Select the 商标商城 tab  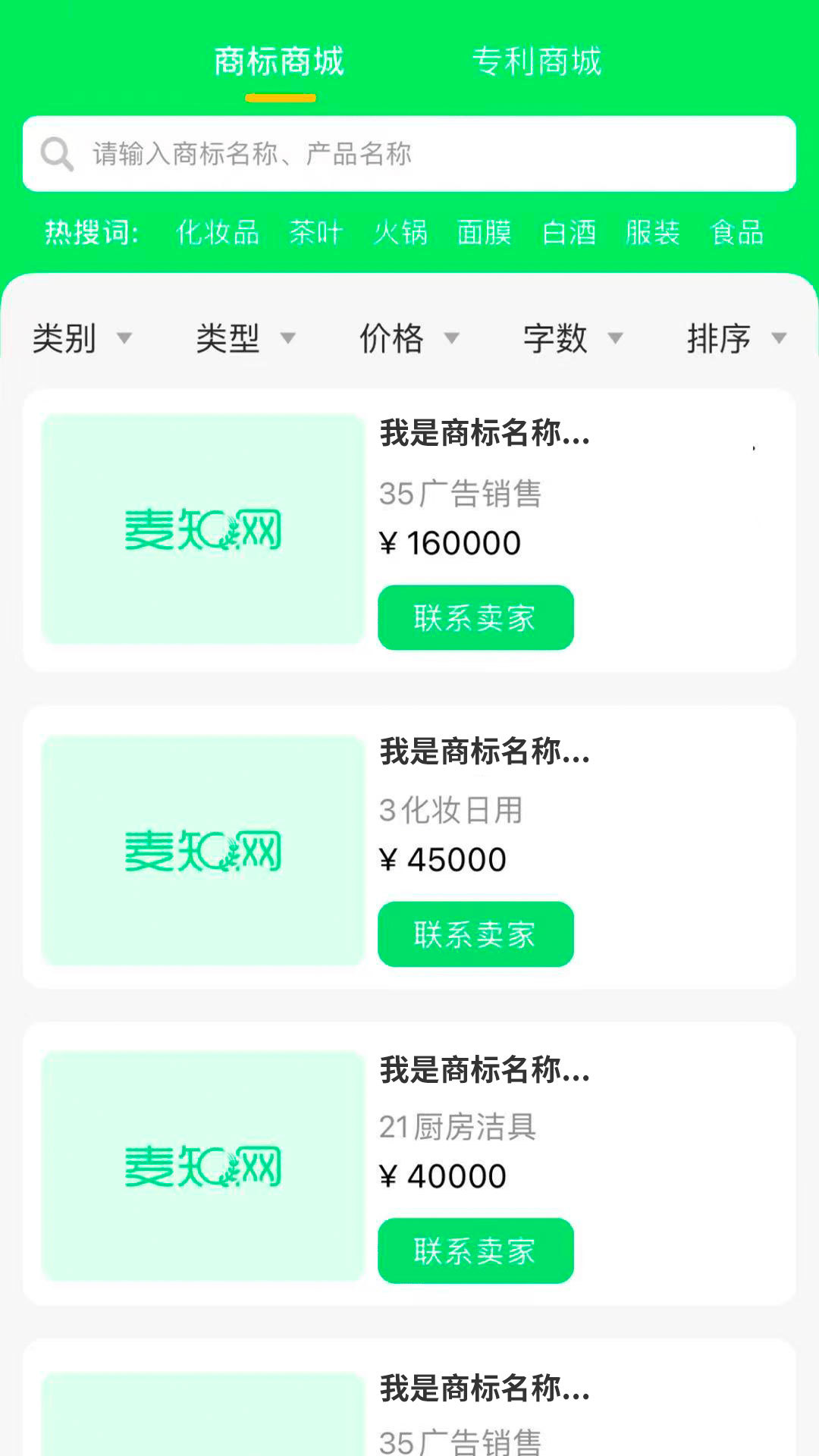point(280,61)
